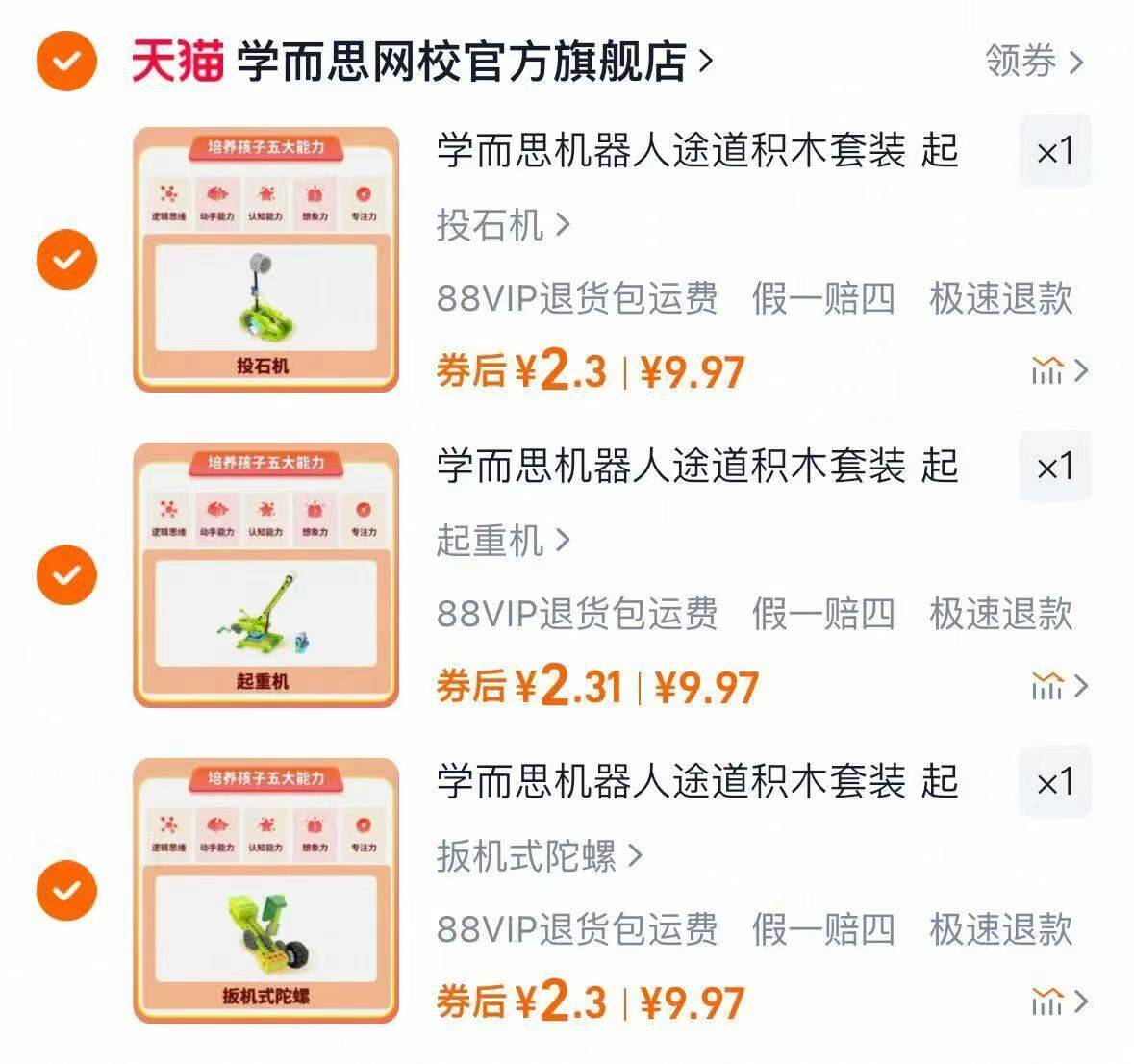1134x1064 pixels.
Task: Change the 起重机 variant selection
Action: (502, 541)
